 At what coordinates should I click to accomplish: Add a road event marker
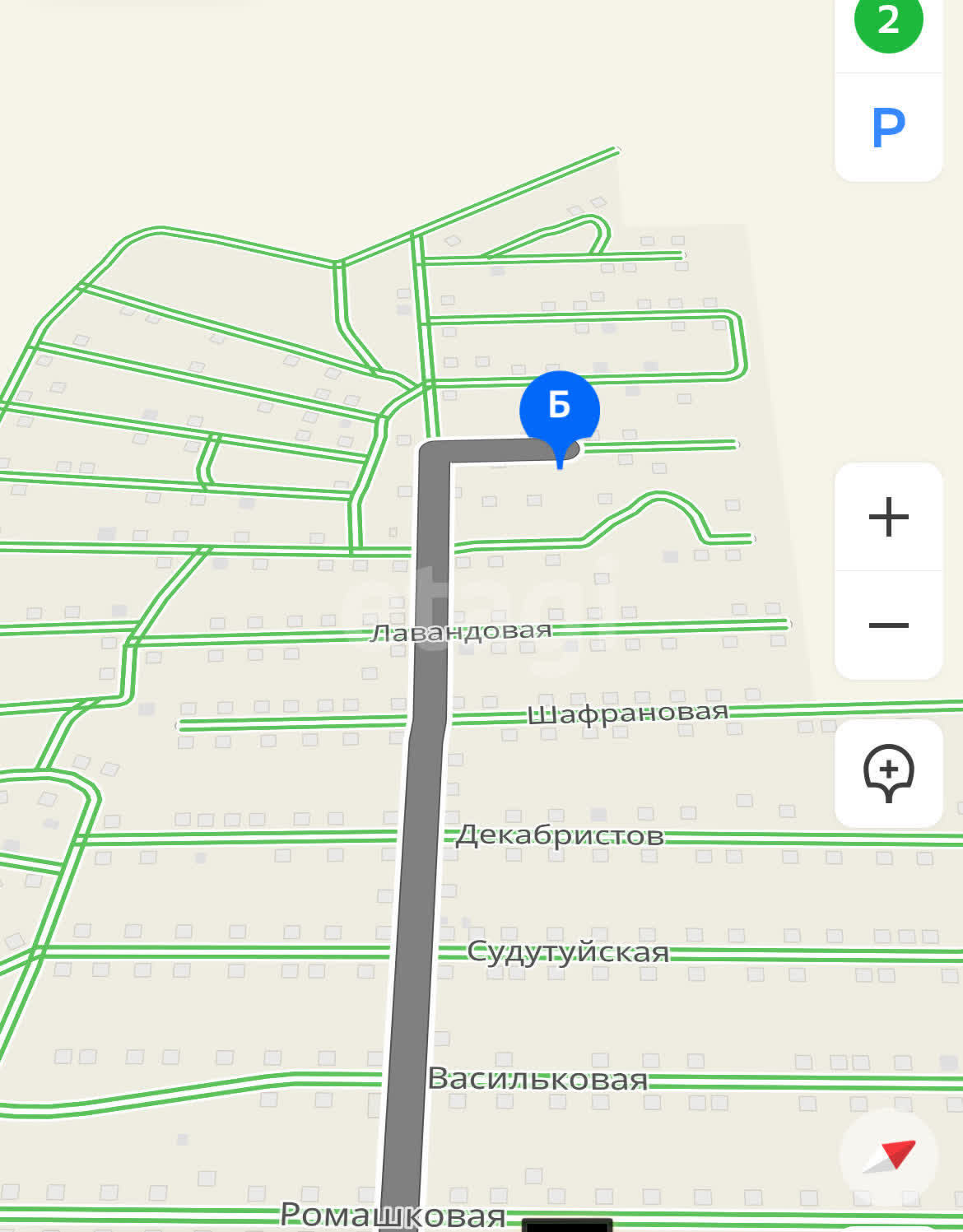pyautogui.click(x=888, y=773)
